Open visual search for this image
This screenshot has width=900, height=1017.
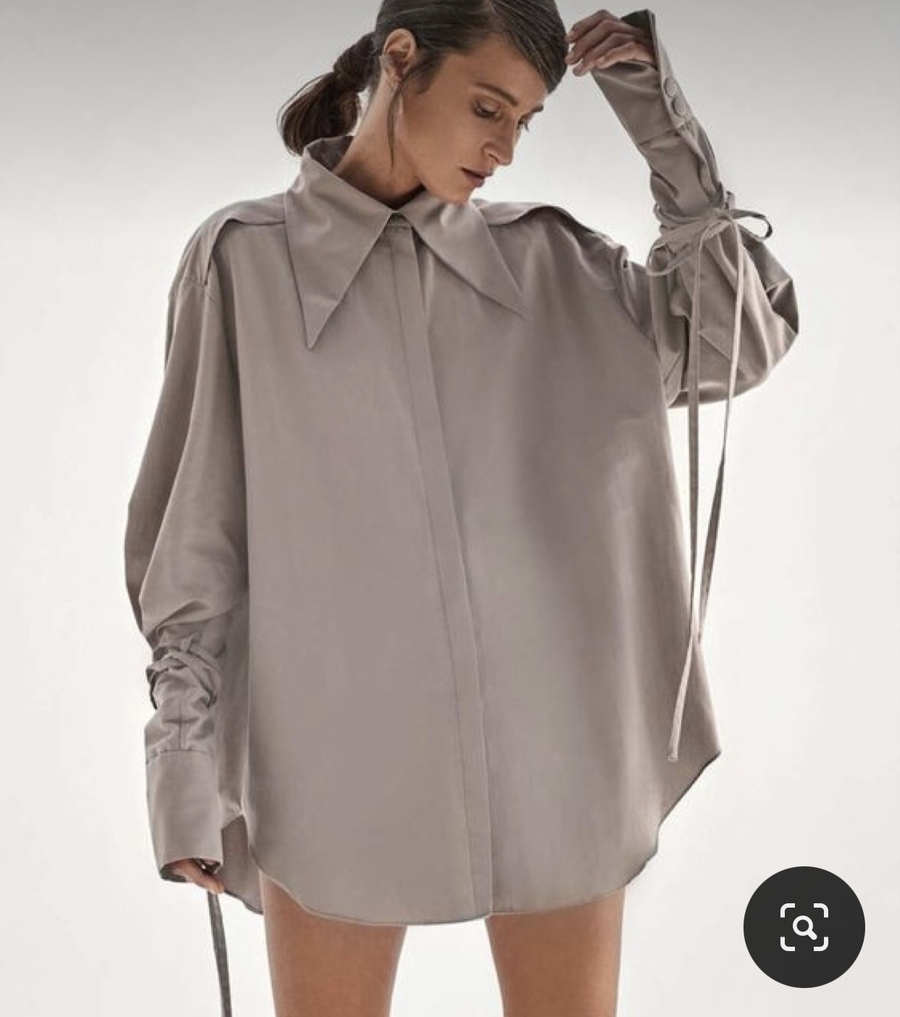point(803,927)
